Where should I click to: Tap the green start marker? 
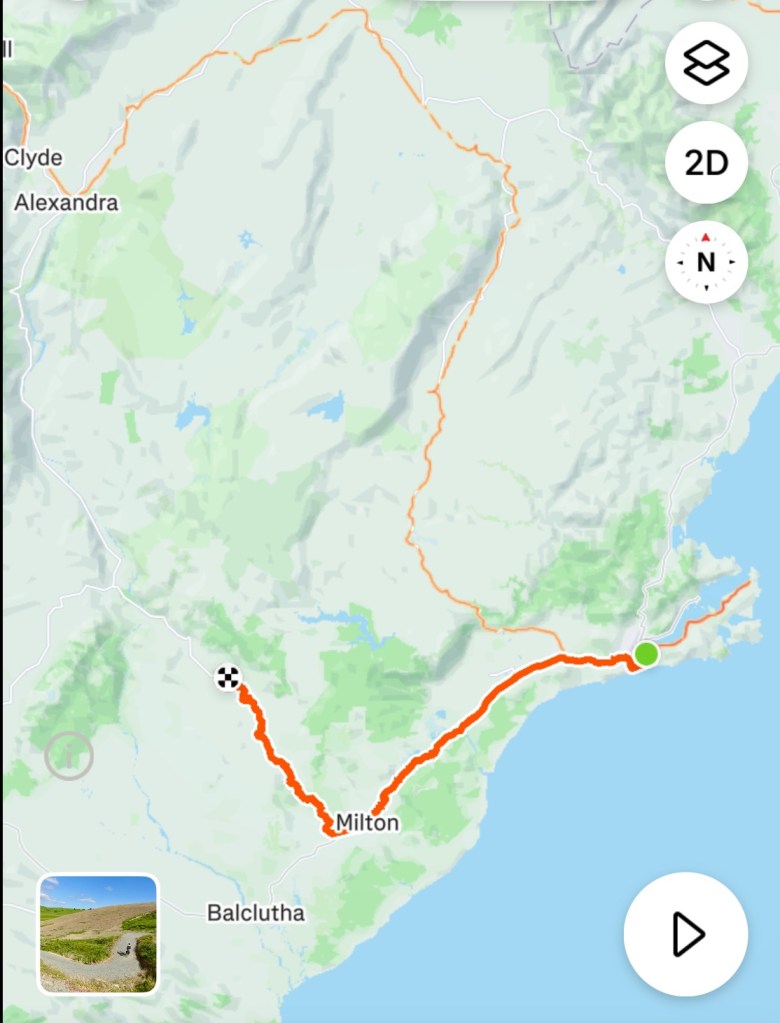(646, 655)
